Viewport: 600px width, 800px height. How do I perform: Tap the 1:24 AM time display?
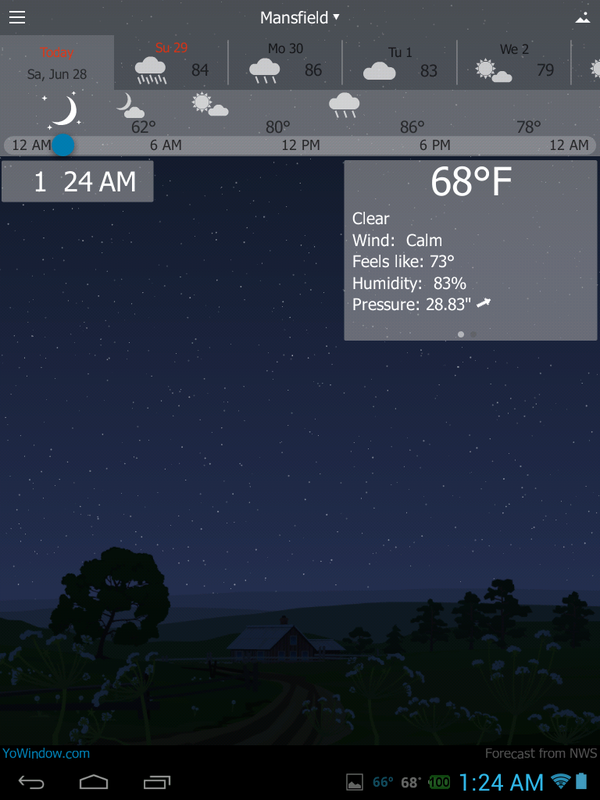point(77,182)
